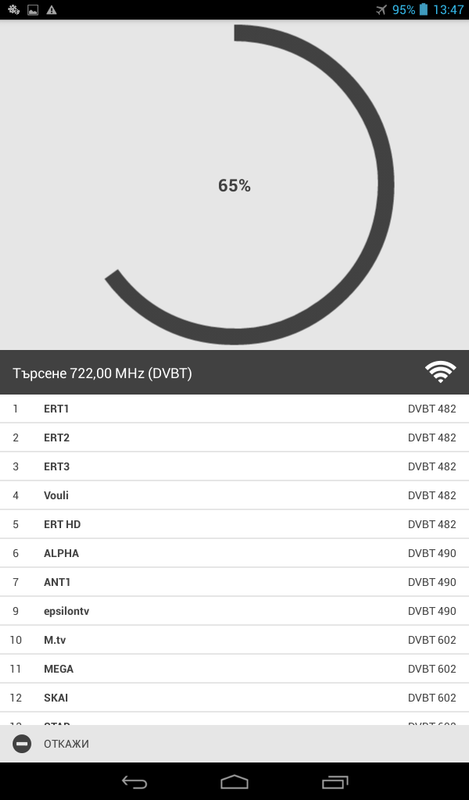
Task: Choose the Vouli channel
Action: coord(234,495)
